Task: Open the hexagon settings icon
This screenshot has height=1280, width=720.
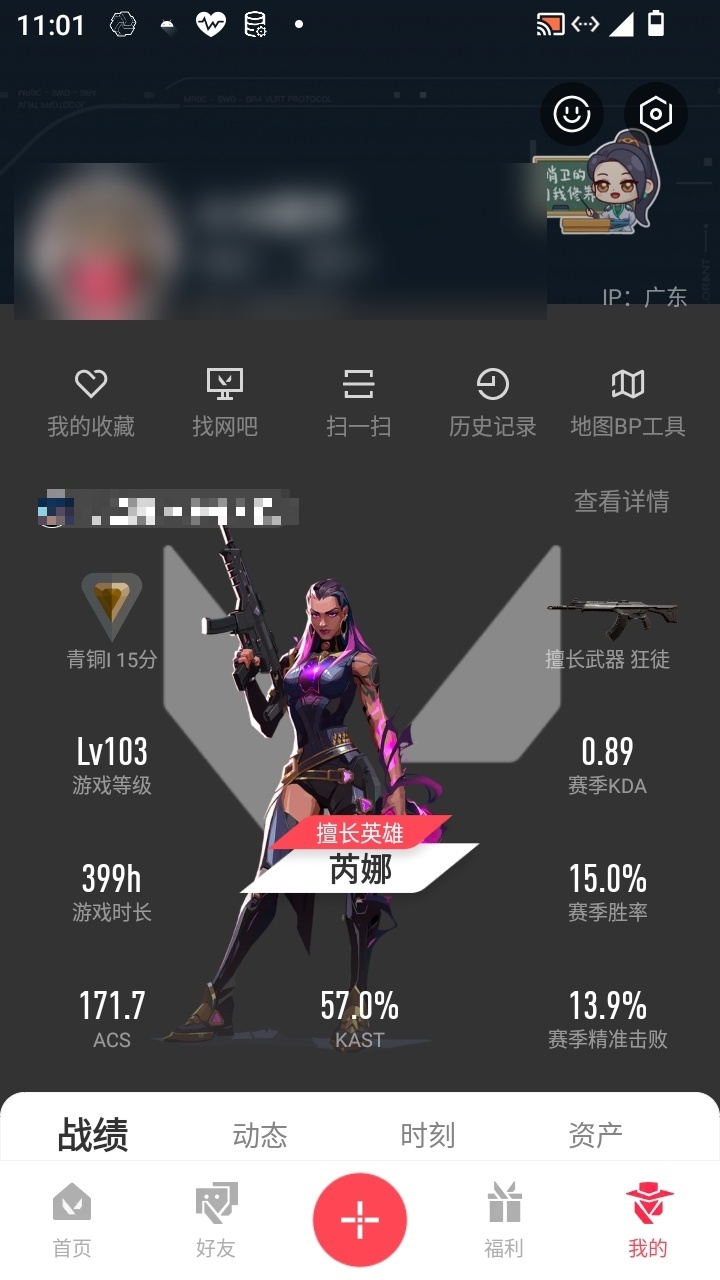Action: tap(655, 114)
